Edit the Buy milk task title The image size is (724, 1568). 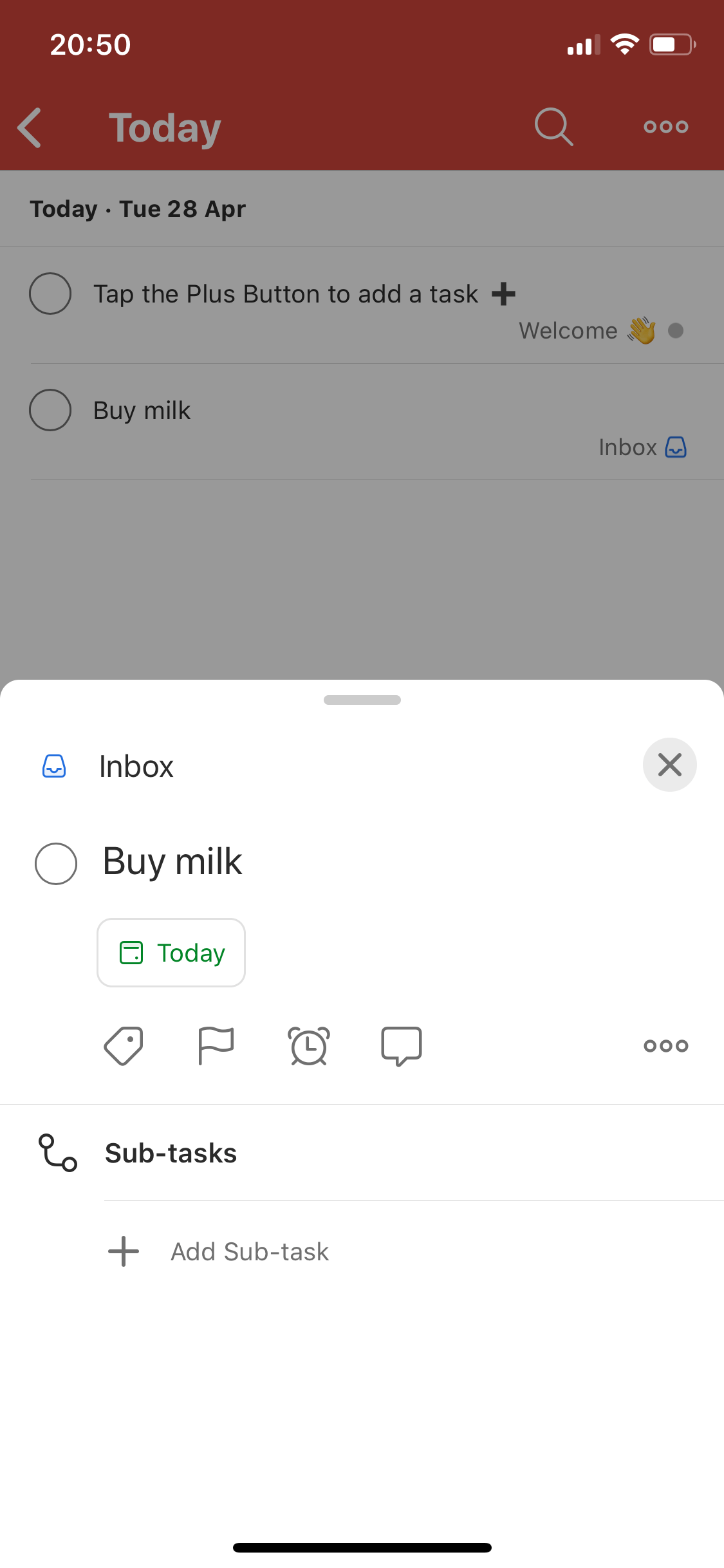pos(172,862)
